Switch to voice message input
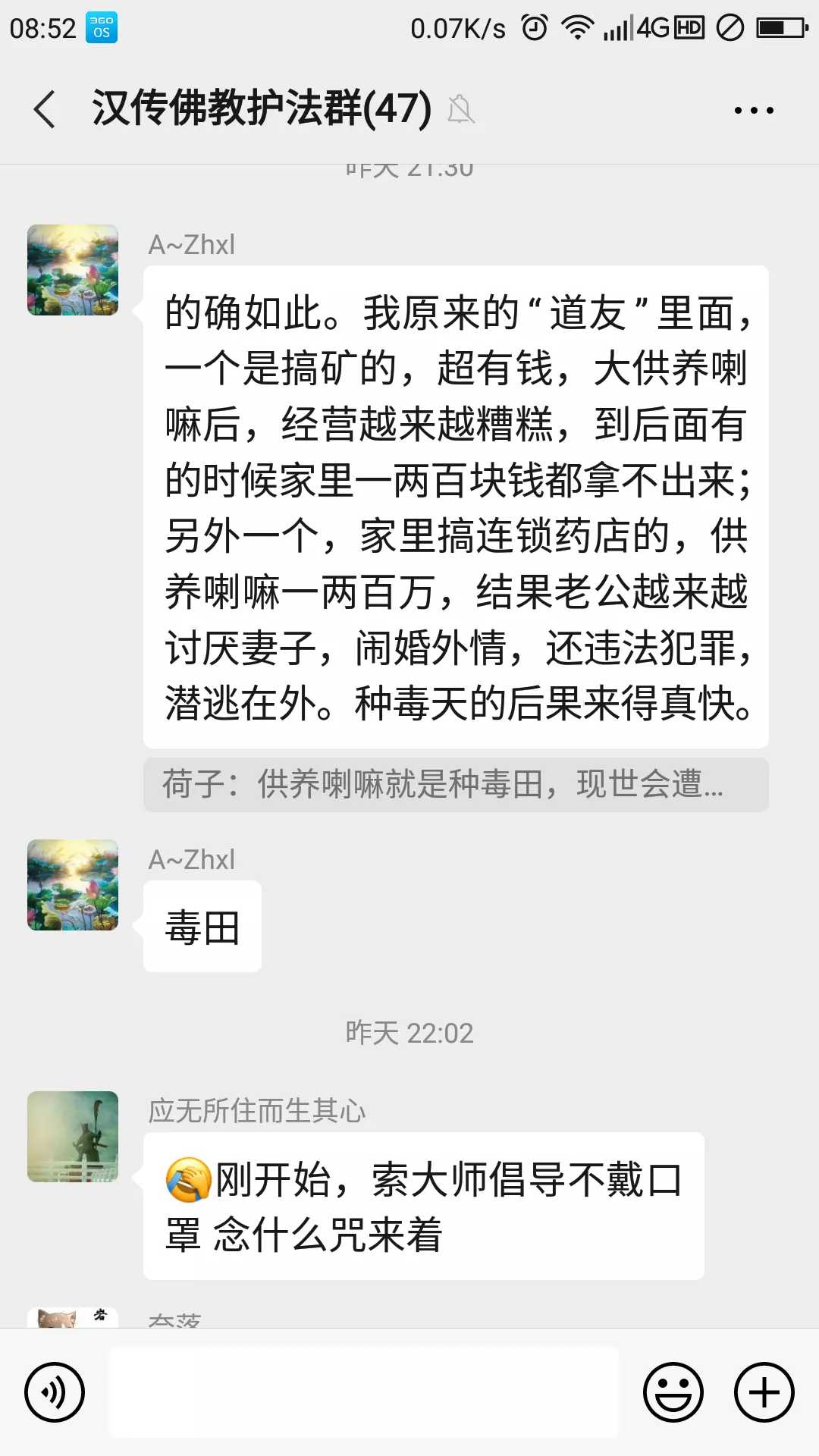Screen dimensions: 819x1456 point(55,1392)
